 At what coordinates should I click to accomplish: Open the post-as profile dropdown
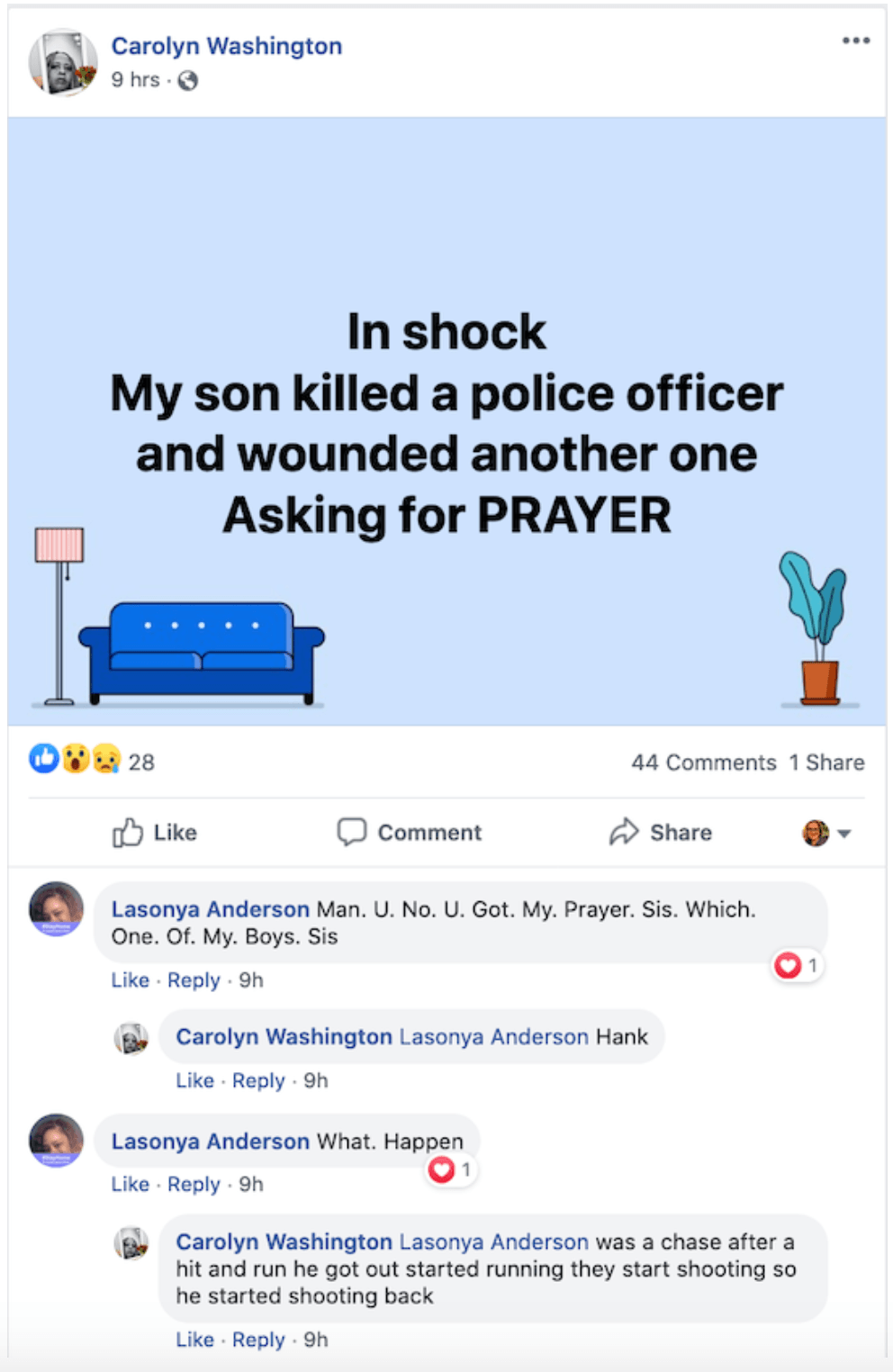tap(827, 834)
